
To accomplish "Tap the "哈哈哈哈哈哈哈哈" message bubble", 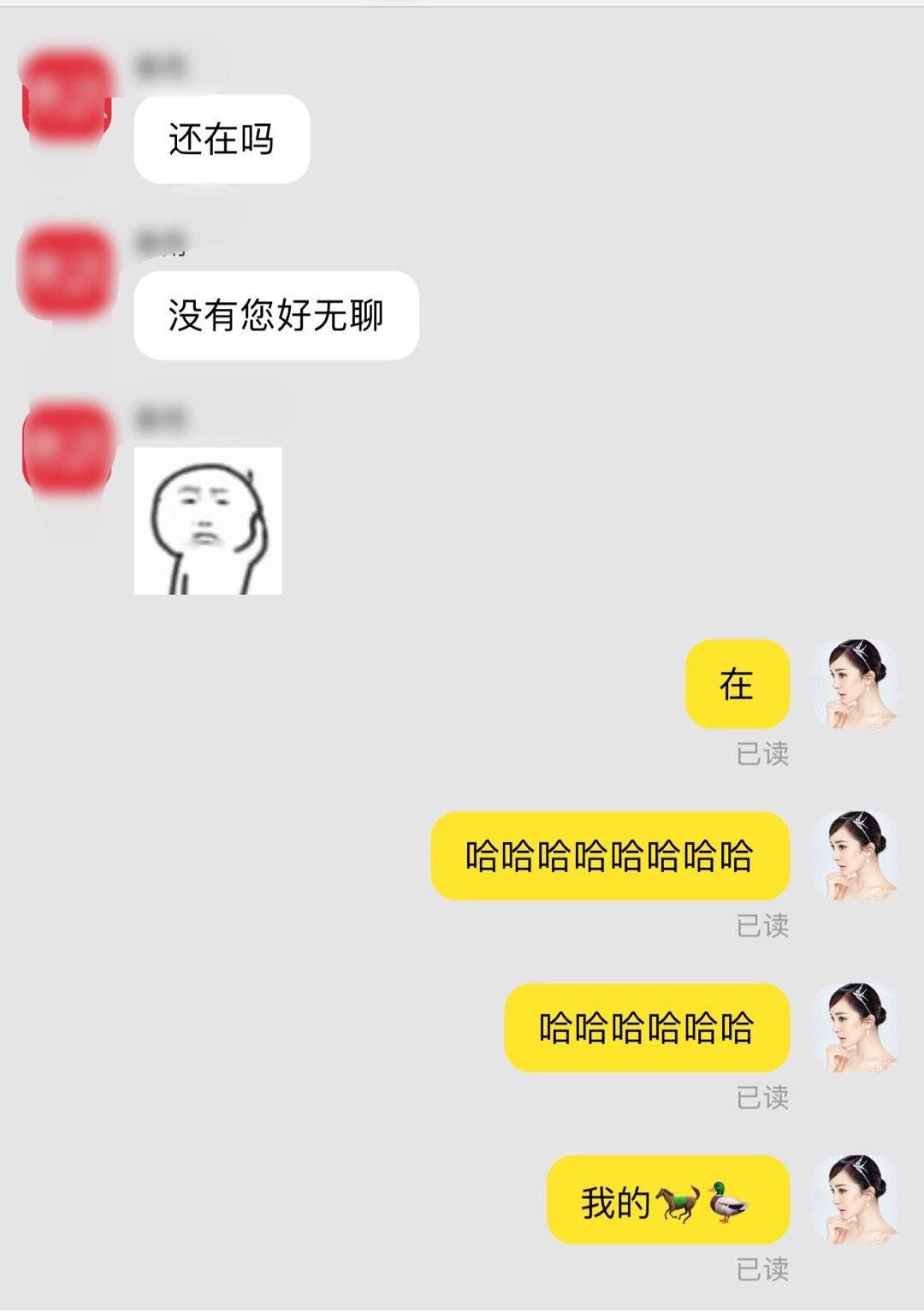I will 612,856.
